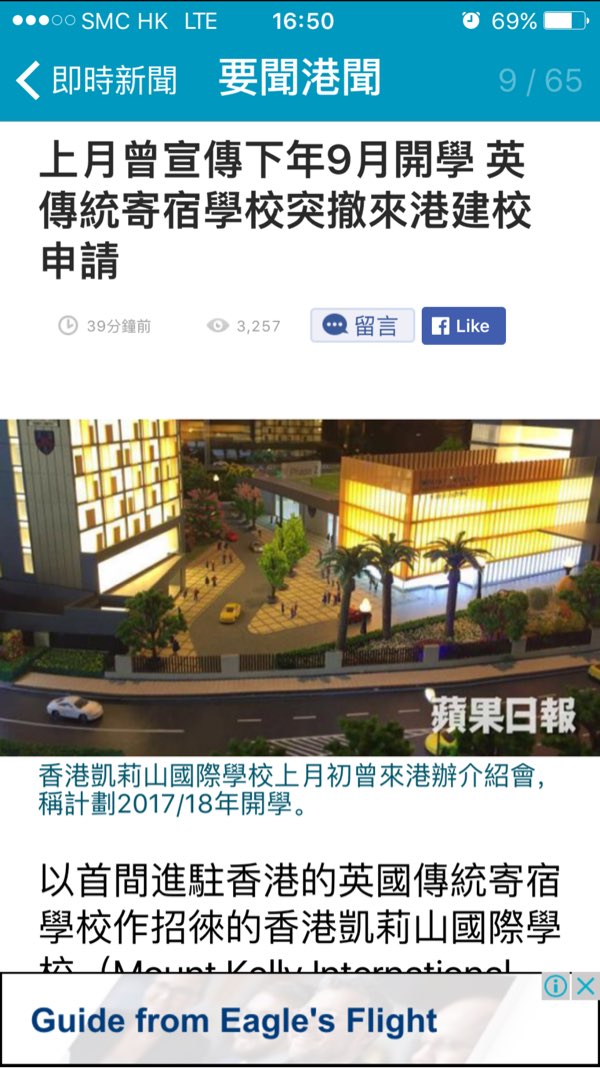600x1068 pixels.
Task: Close the bottom advertisement banner
Action: tap(586, 986)
